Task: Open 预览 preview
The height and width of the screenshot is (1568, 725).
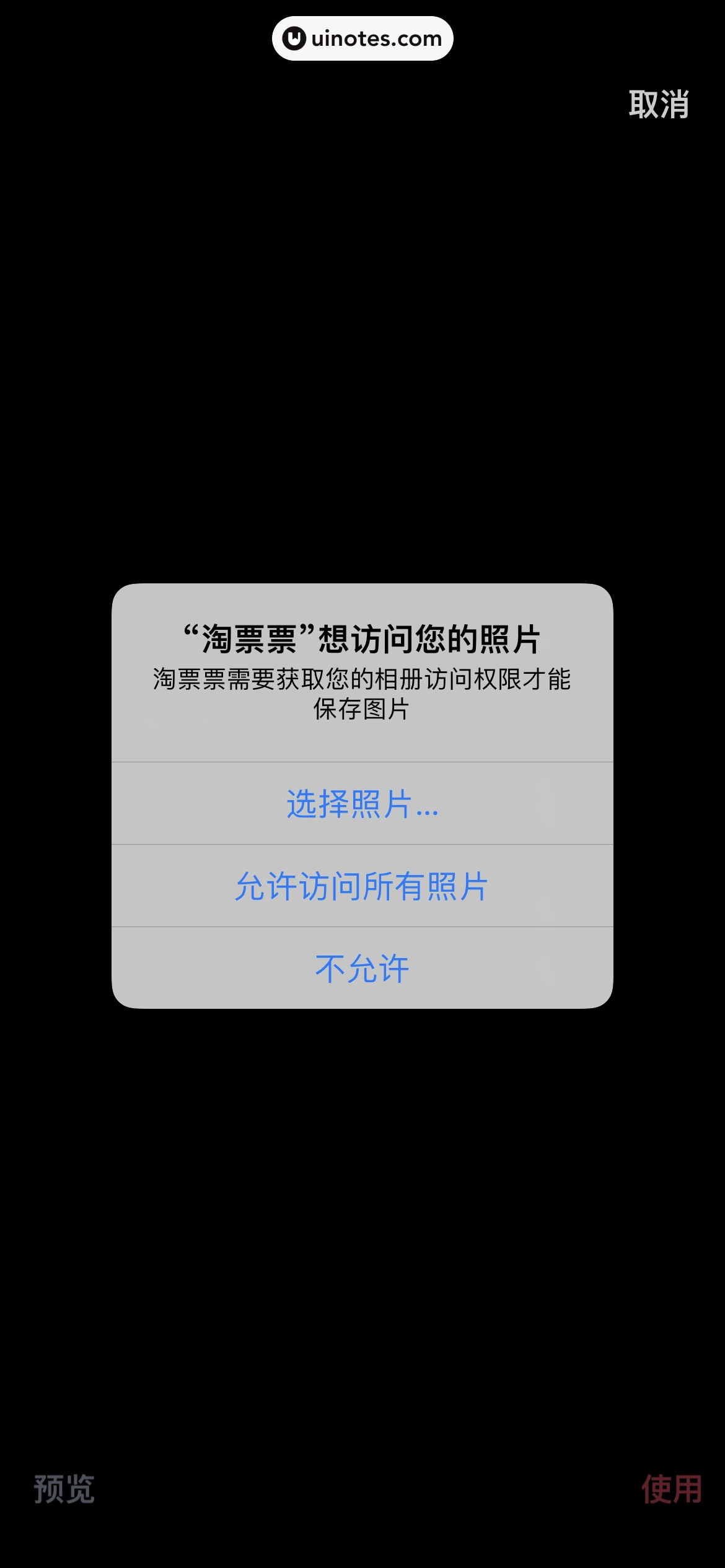Action: [x=64, y=1489]
